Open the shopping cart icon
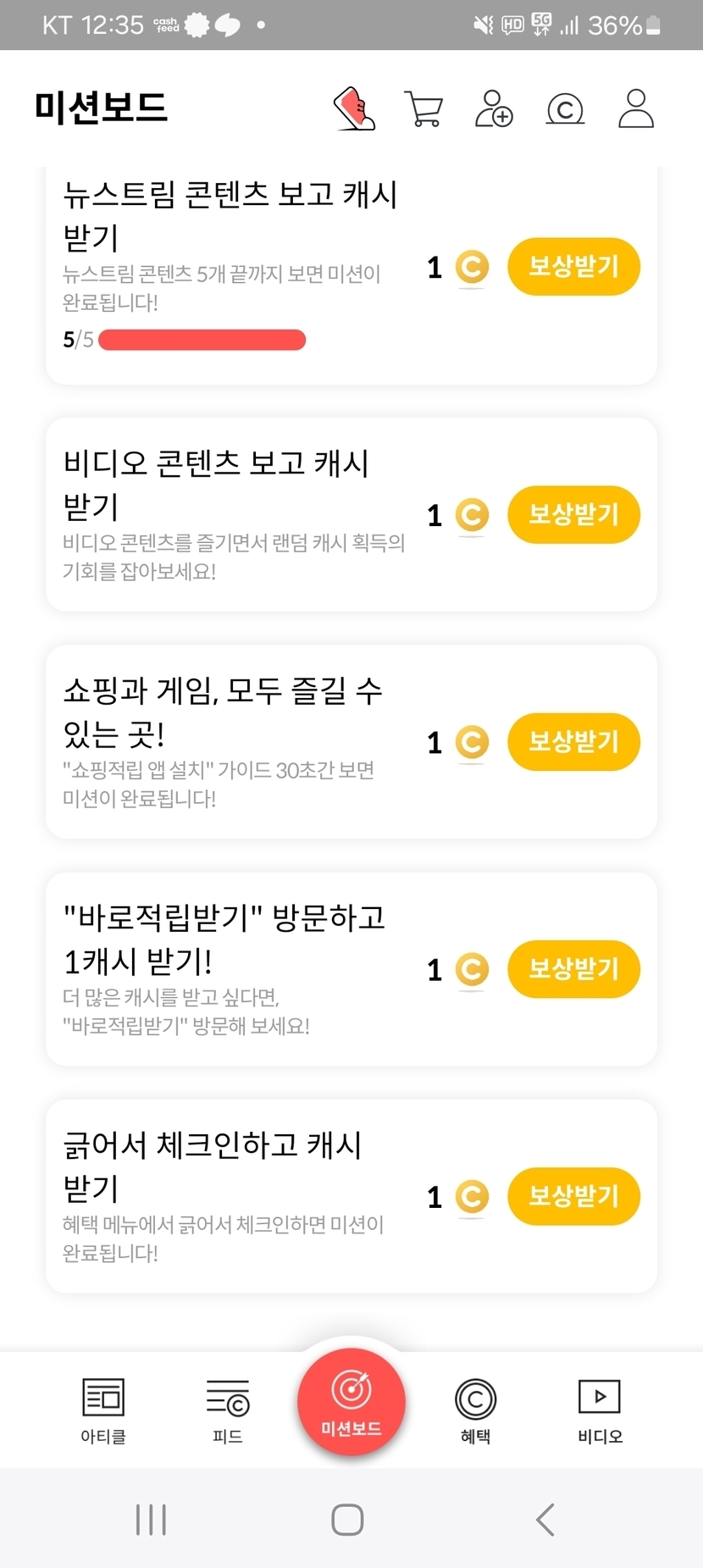This screenshot has width=703, height=1568. click(x=423, y=108)
